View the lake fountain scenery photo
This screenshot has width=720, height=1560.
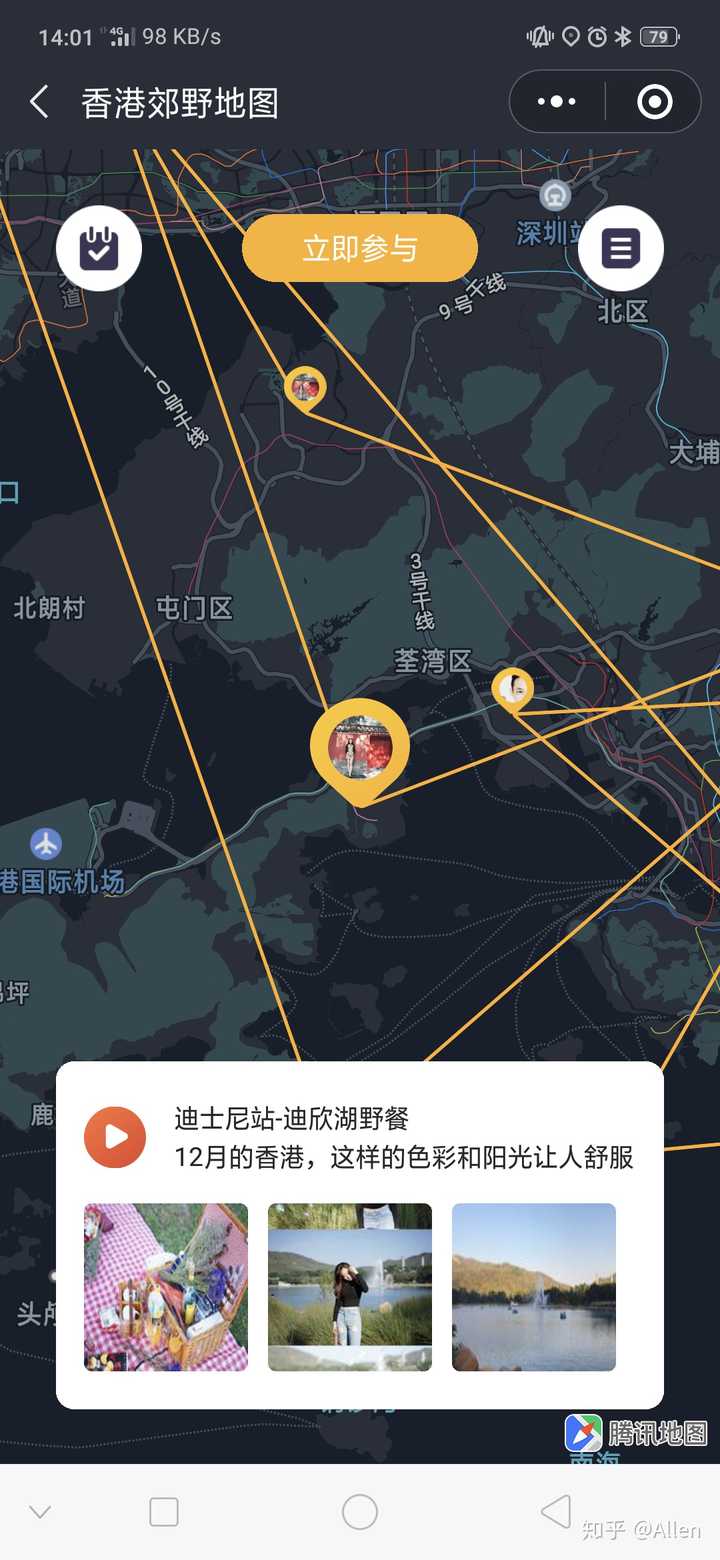534,1287
